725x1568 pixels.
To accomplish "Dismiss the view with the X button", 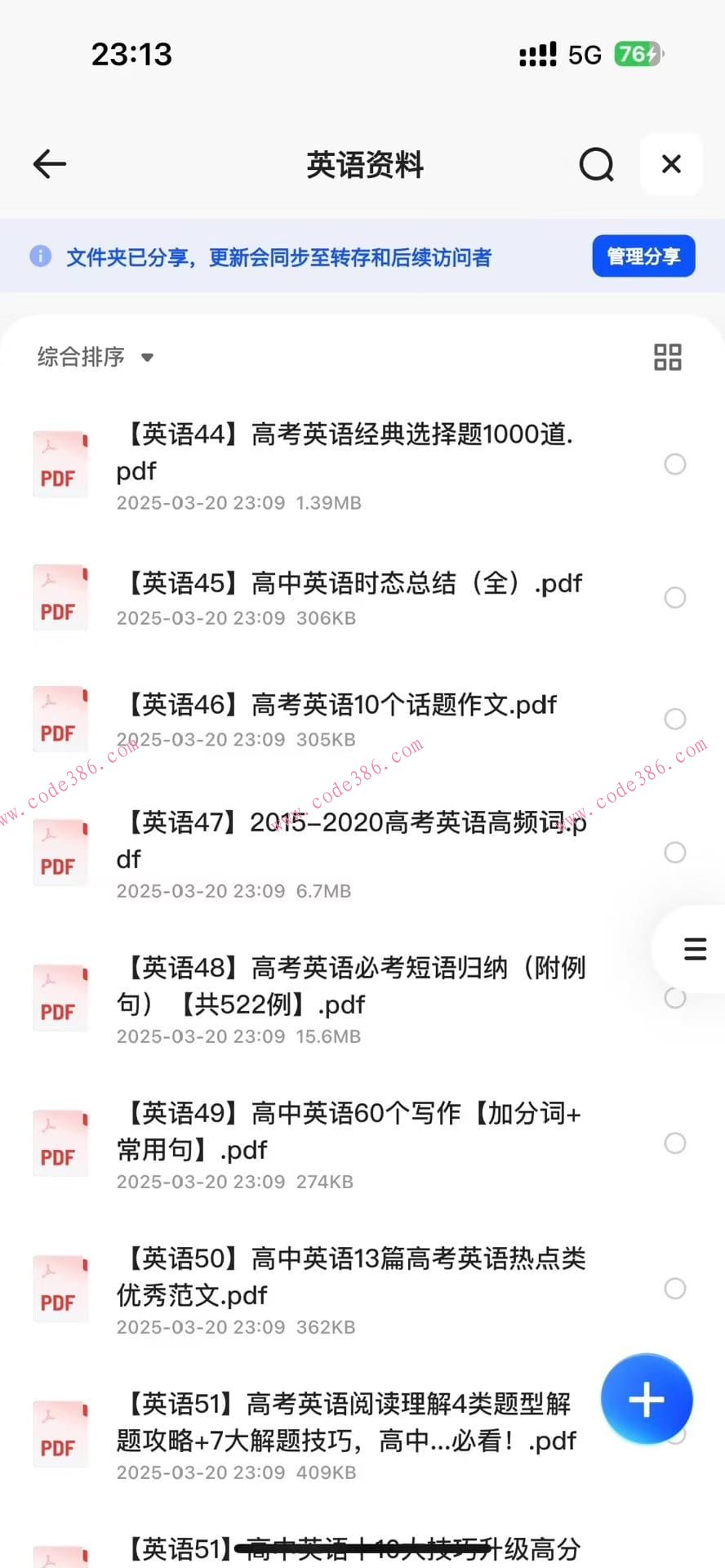I will [671, 164].
